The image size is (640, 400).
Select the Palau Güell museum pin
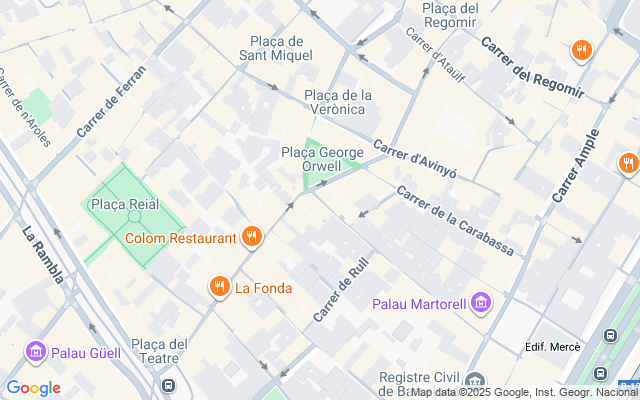coord(36,352)
